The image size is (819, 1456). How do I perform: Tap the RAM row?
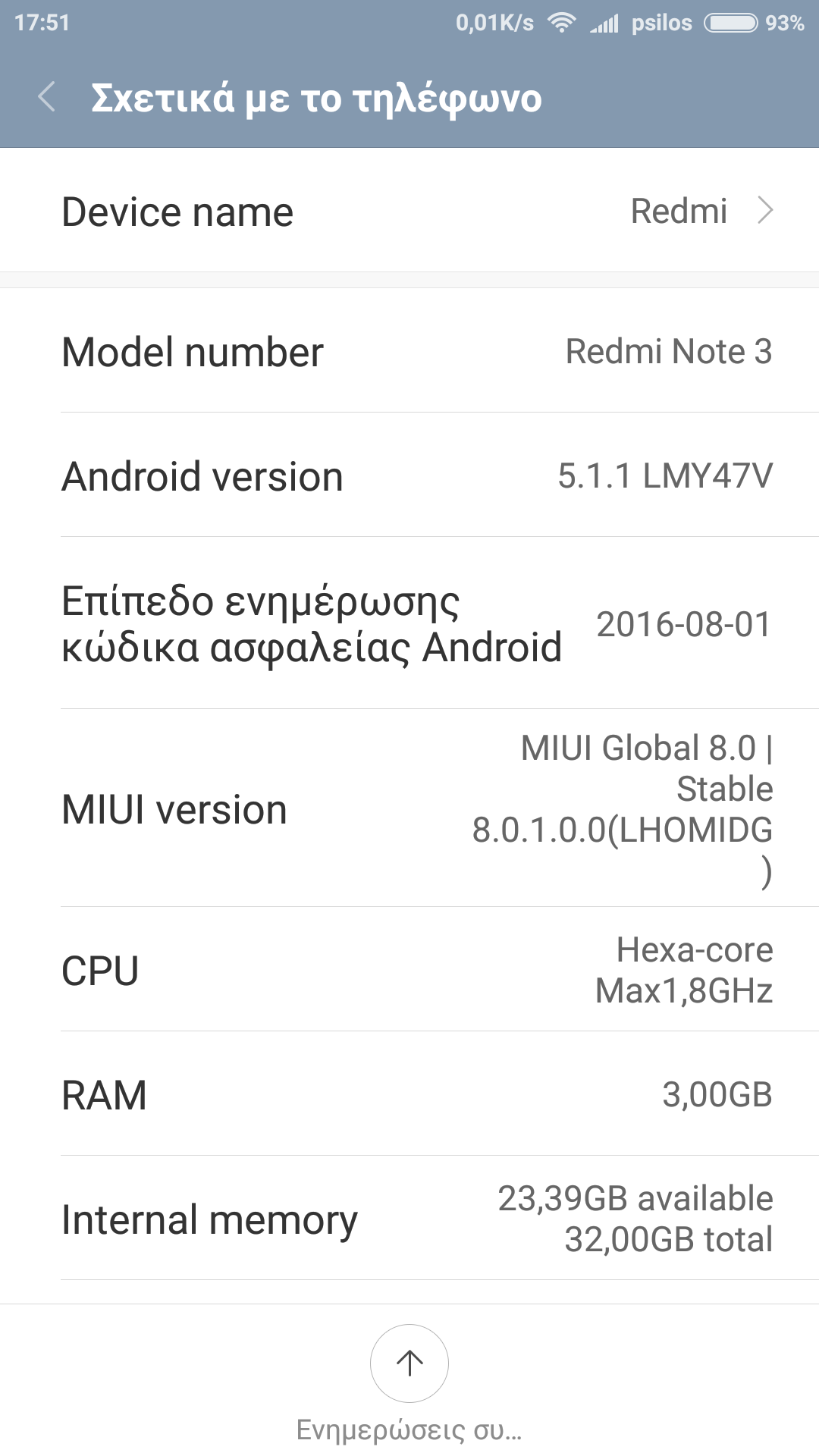409,1094
